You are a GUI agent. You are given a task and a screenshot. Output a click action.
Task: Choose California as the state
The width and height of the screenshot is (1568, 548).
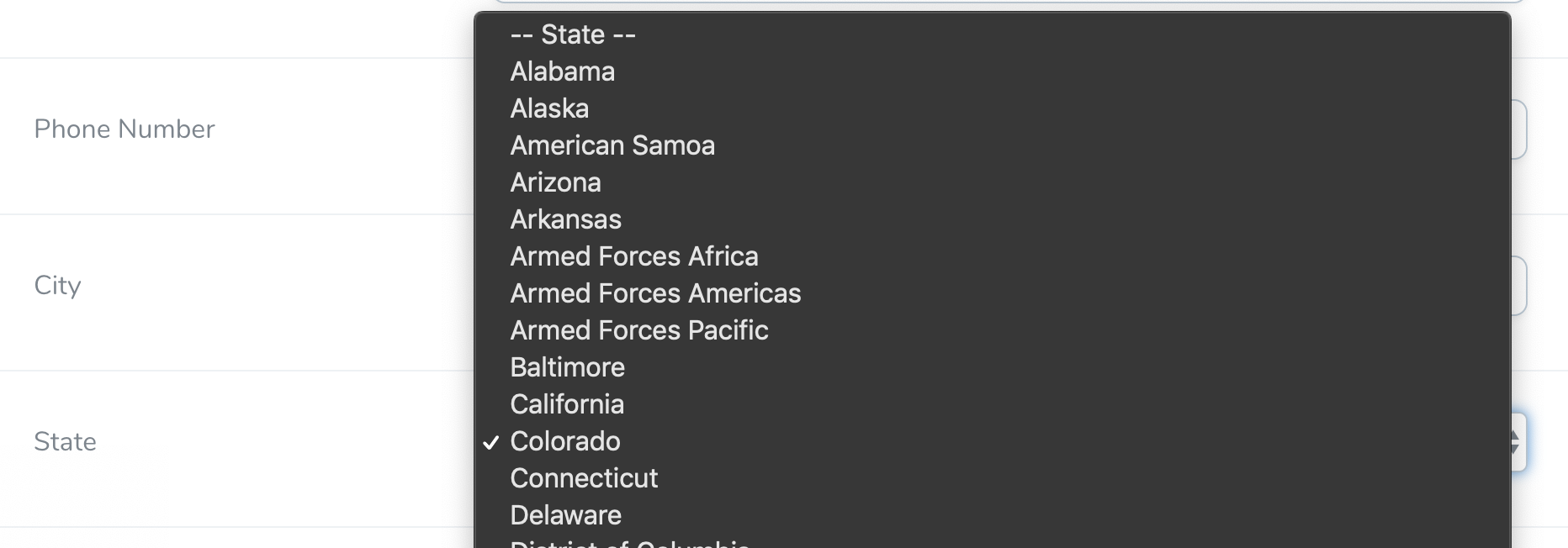pos(567,404)
